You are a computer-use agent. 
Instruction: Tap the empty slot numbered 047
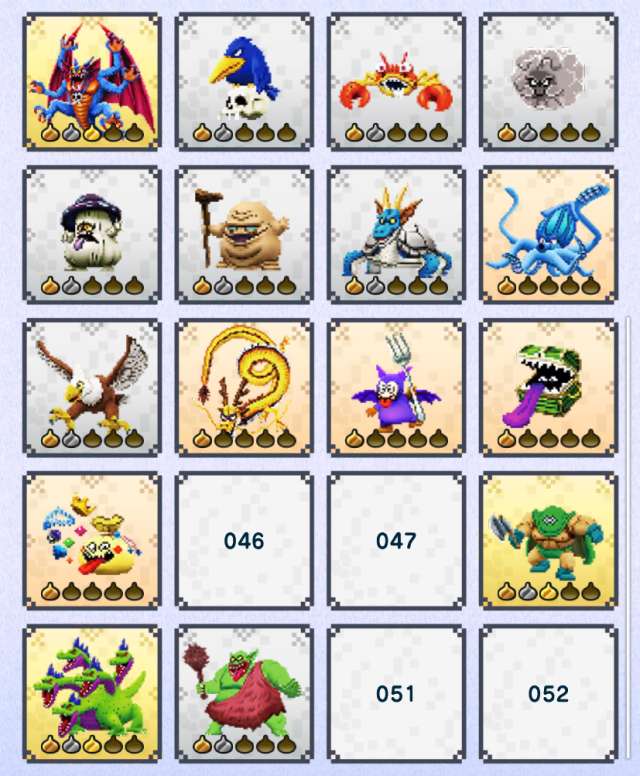point(396,540)
